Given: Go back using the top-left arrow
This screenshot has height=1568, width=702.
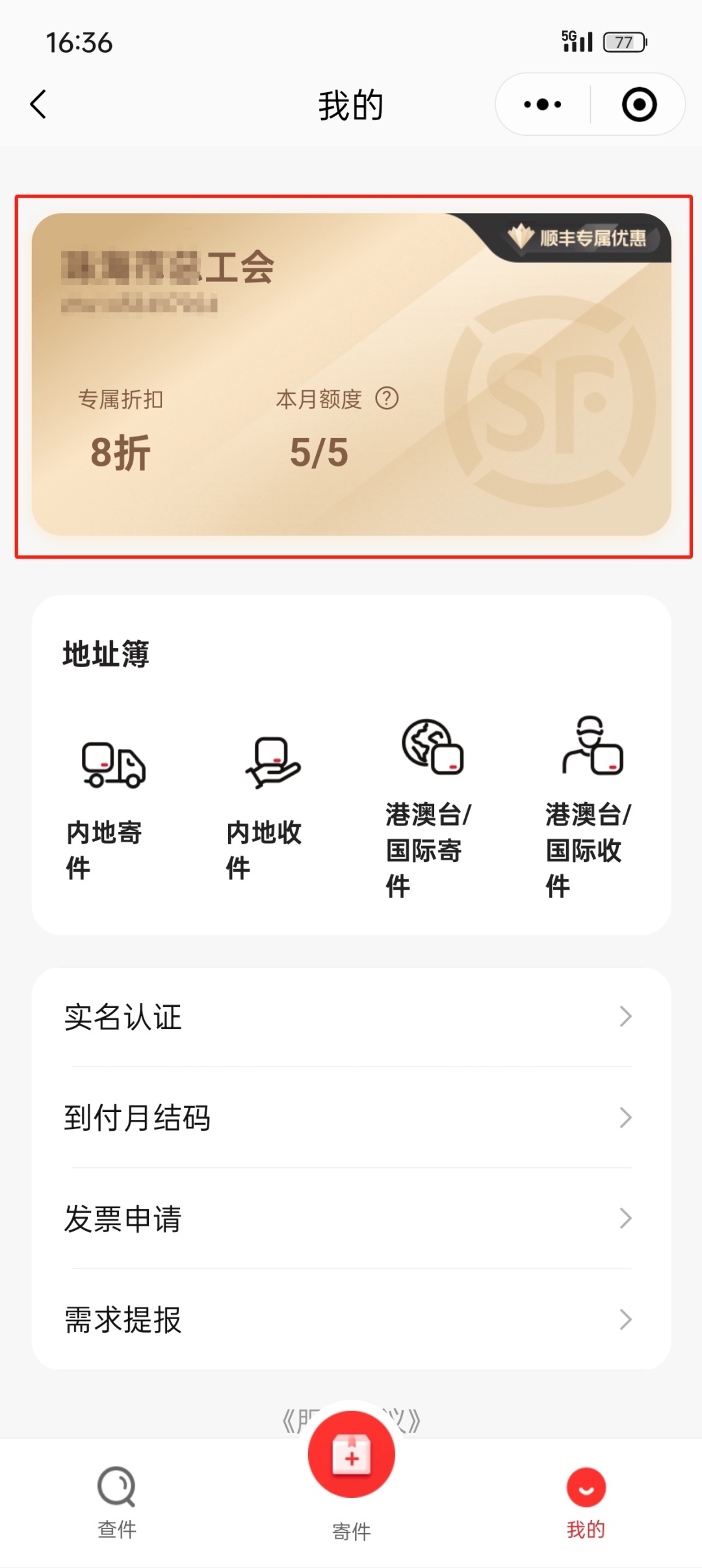Looking at the screenshot, I should pyautogui.click(x=39, y=105).
